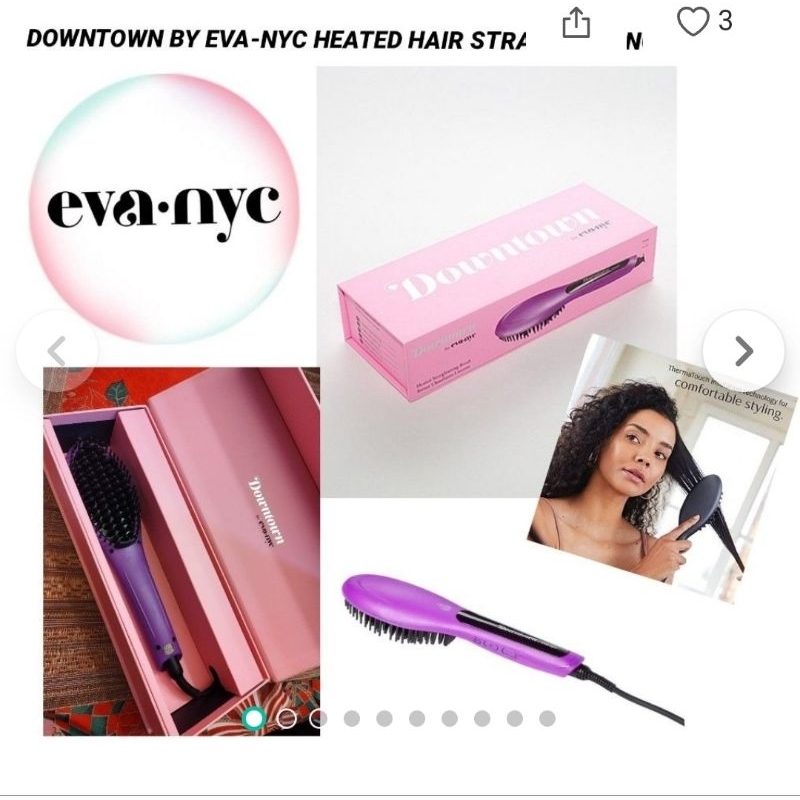Viewport: 800px width, 800px height.
Task: Jump to the second photo indicator dot
Action: click(x=286, y=718)
